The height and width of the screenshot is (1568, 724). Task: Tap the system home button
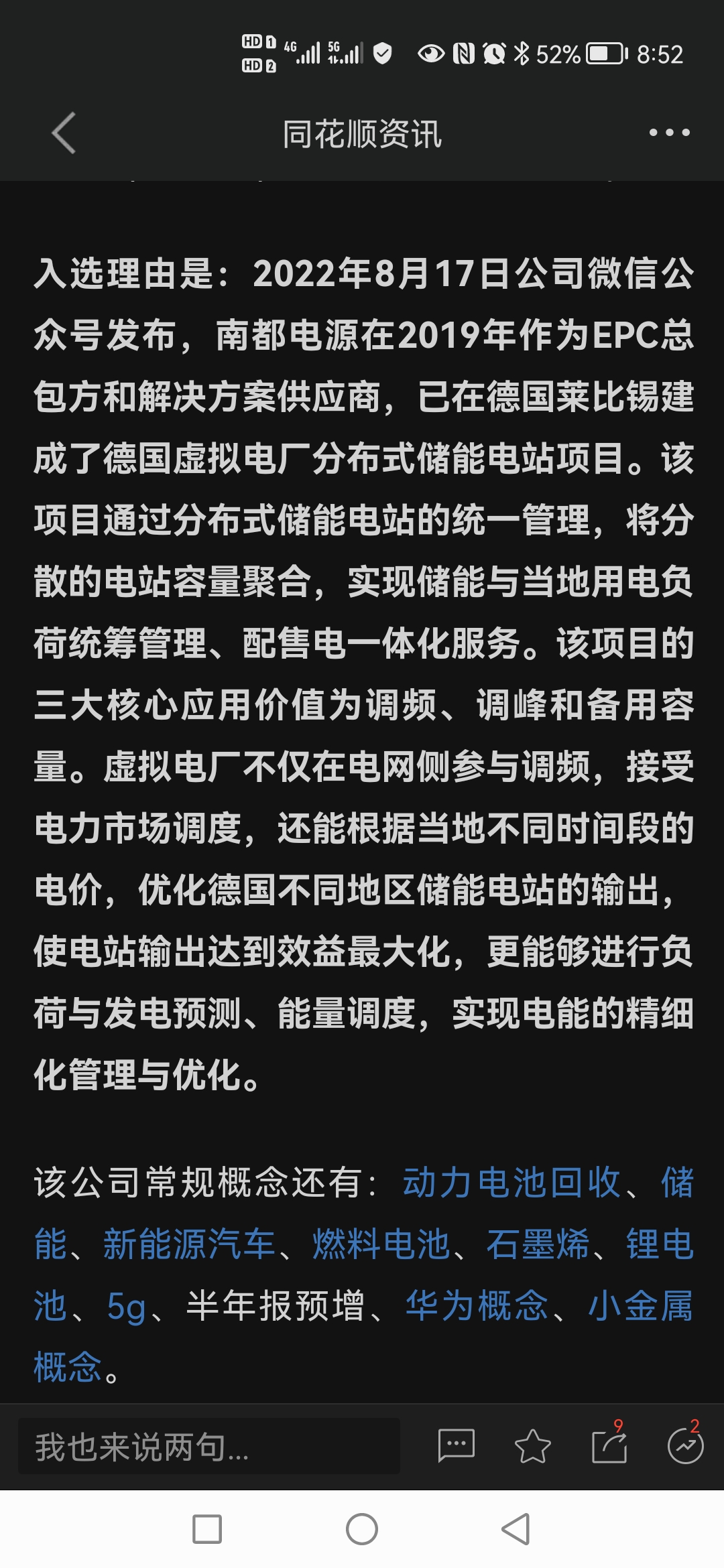(362, 1530)
